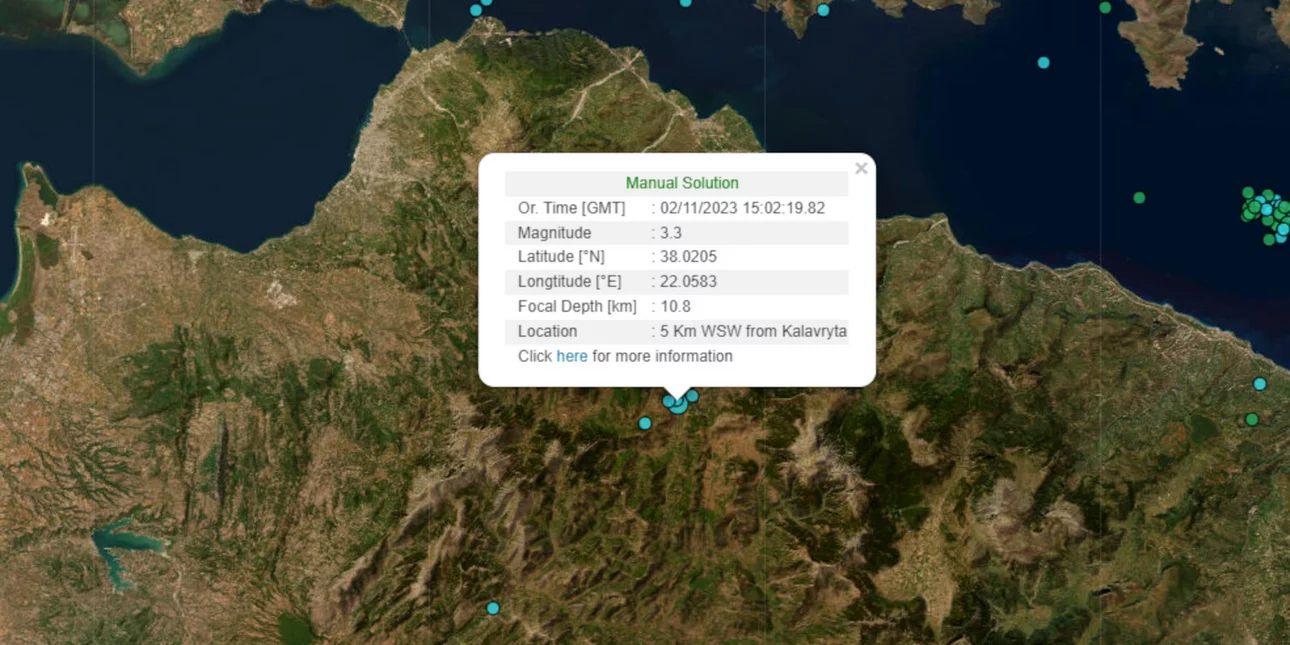Close the Manual Solution popup
The height and width of the screenshot is (645, 1290).
pos(861,168)
